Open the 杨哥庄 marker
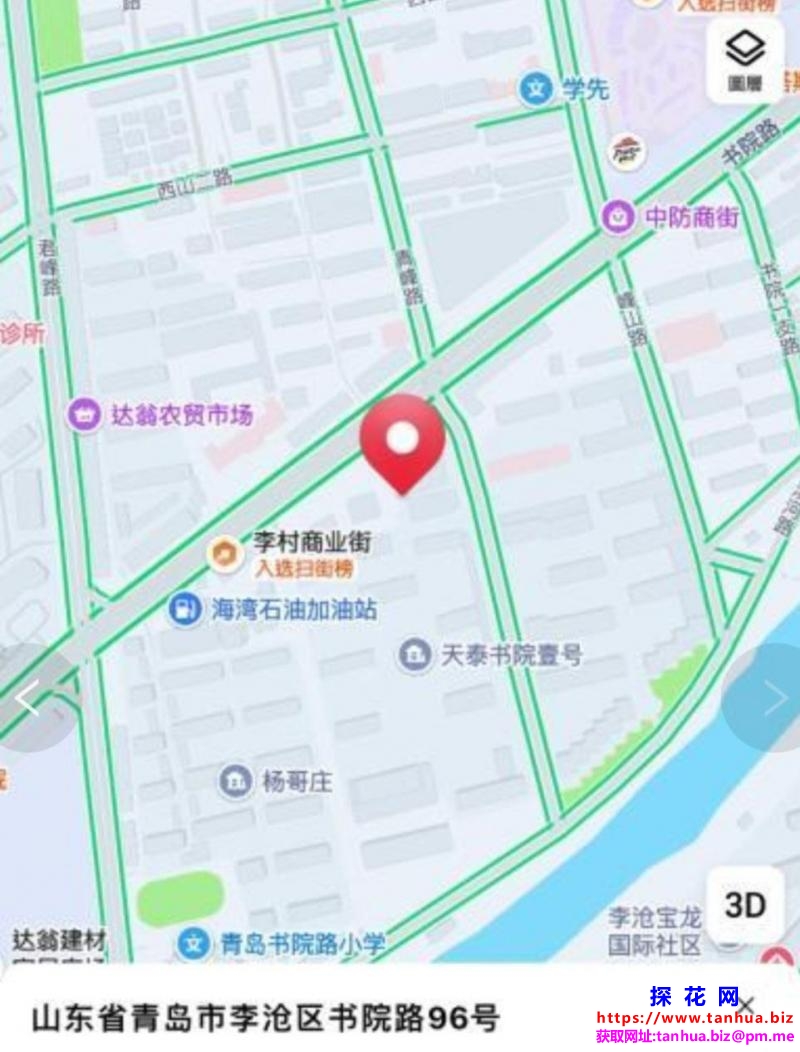800x1052 pixels. (x=236, y=781)
